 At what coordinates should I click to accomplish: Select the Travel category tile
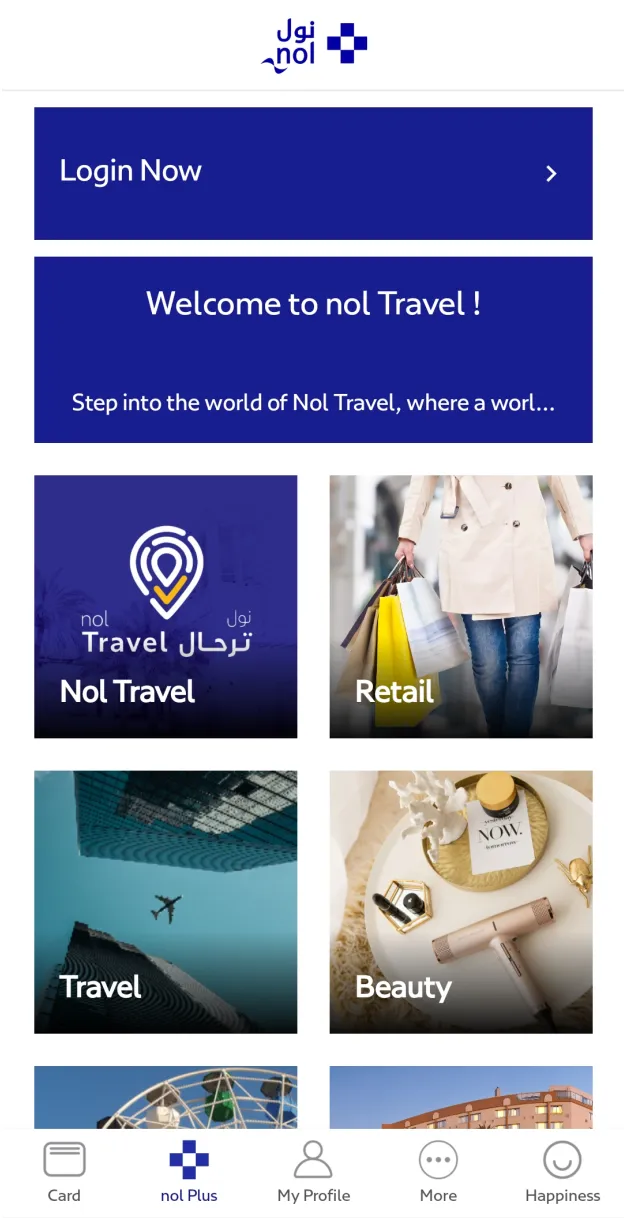click(x=165, y=901)
